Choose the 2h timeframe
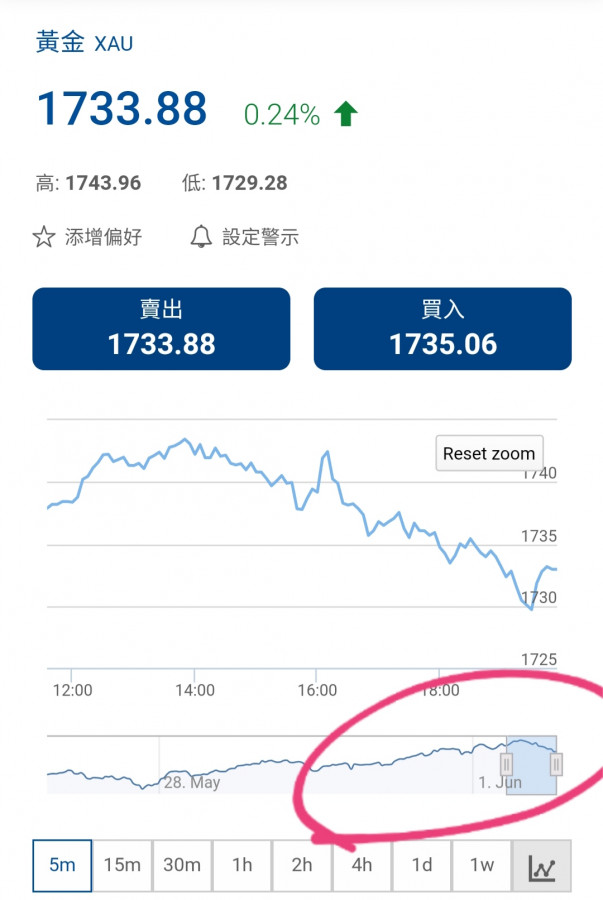 pyautogui.click(x=302, y=865)
